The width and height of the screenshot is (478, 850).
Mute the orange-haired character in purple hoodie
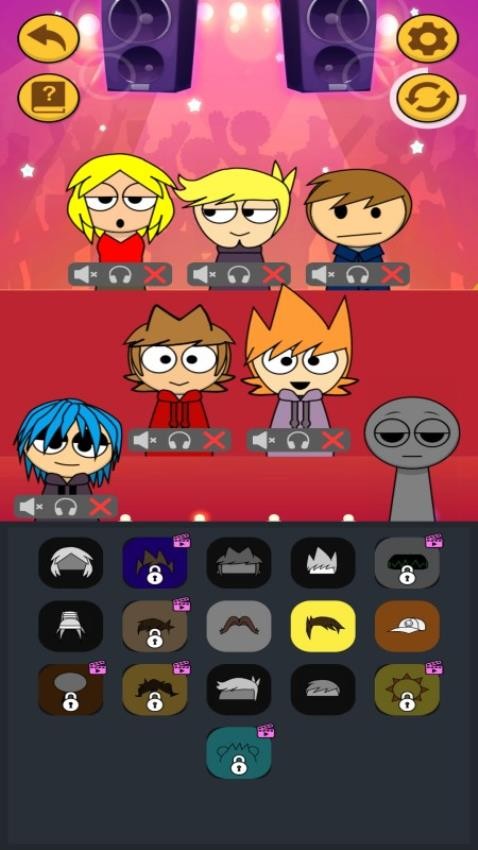click(264, 440)
